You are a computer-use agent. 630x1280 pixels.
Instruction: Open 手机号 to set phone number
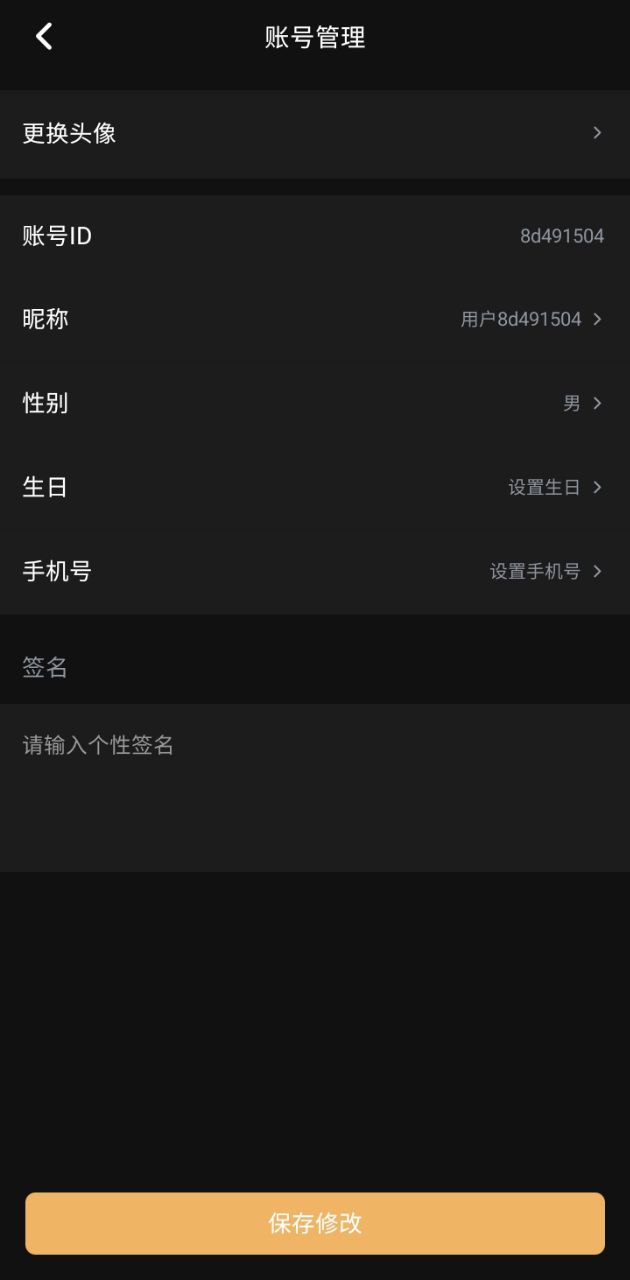[314, 571]
